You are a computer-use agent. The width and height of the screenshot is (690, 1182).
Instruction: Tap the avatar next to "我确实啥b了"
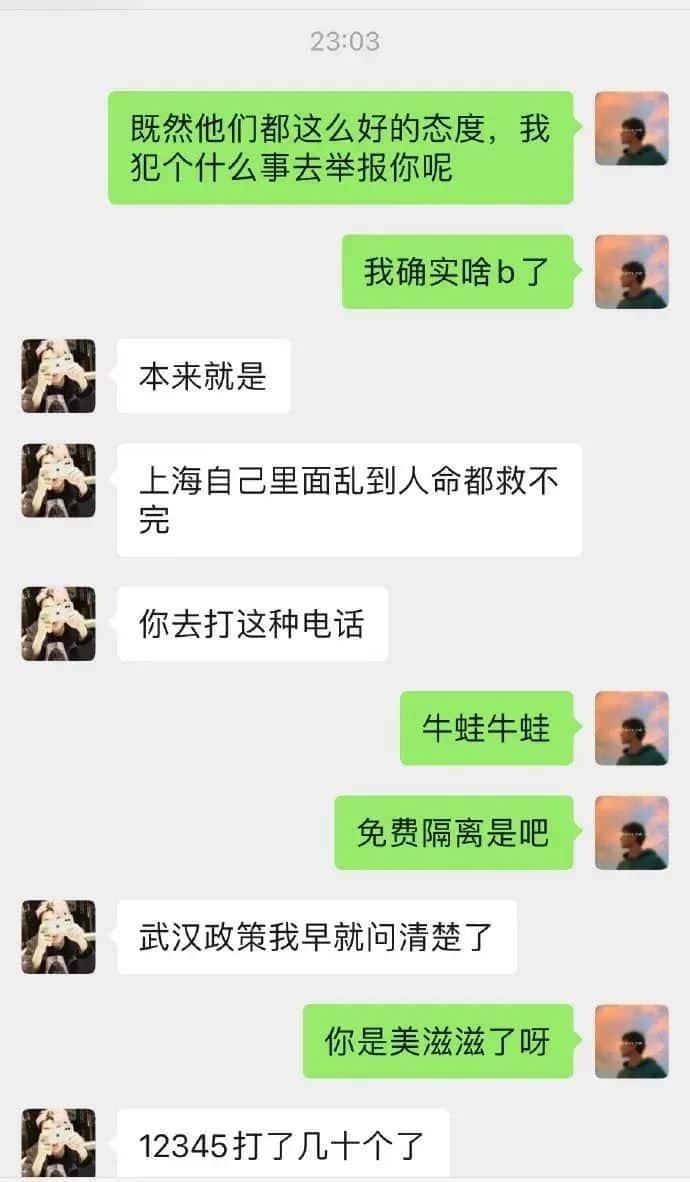pos(631,271)
